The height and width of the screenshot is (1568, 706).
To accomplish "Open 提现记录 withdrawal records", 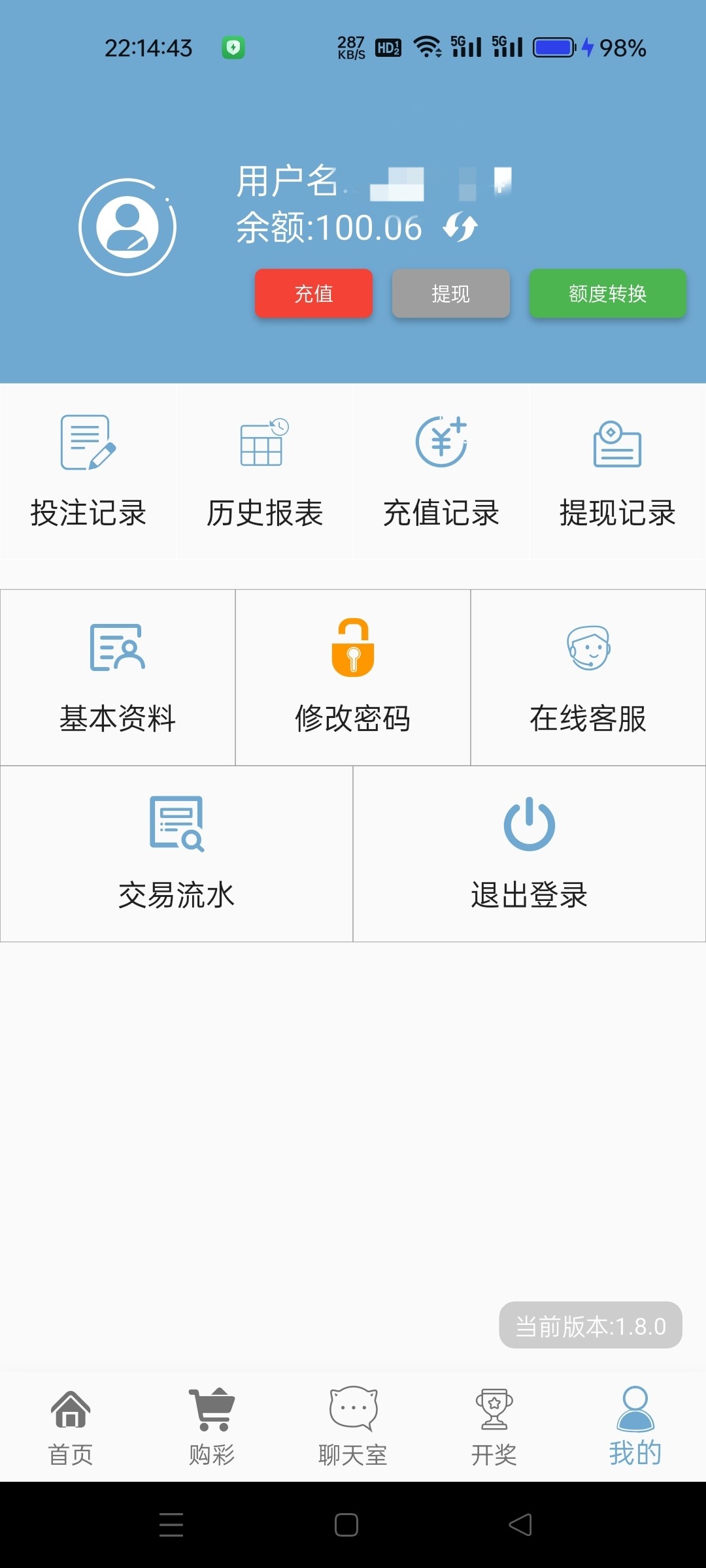I will [x=618, y=472].
